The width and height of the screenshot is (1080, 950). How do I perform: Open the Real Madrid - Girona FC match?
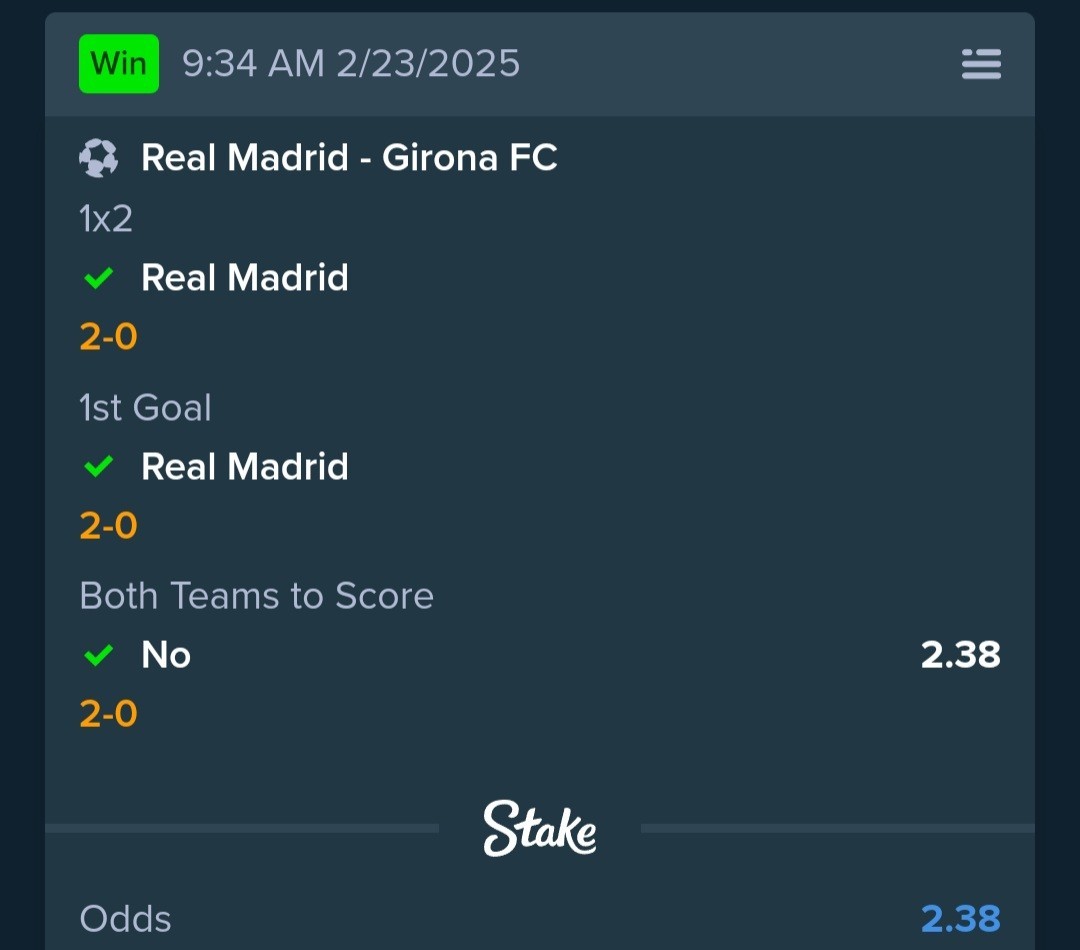pos(349,158)
